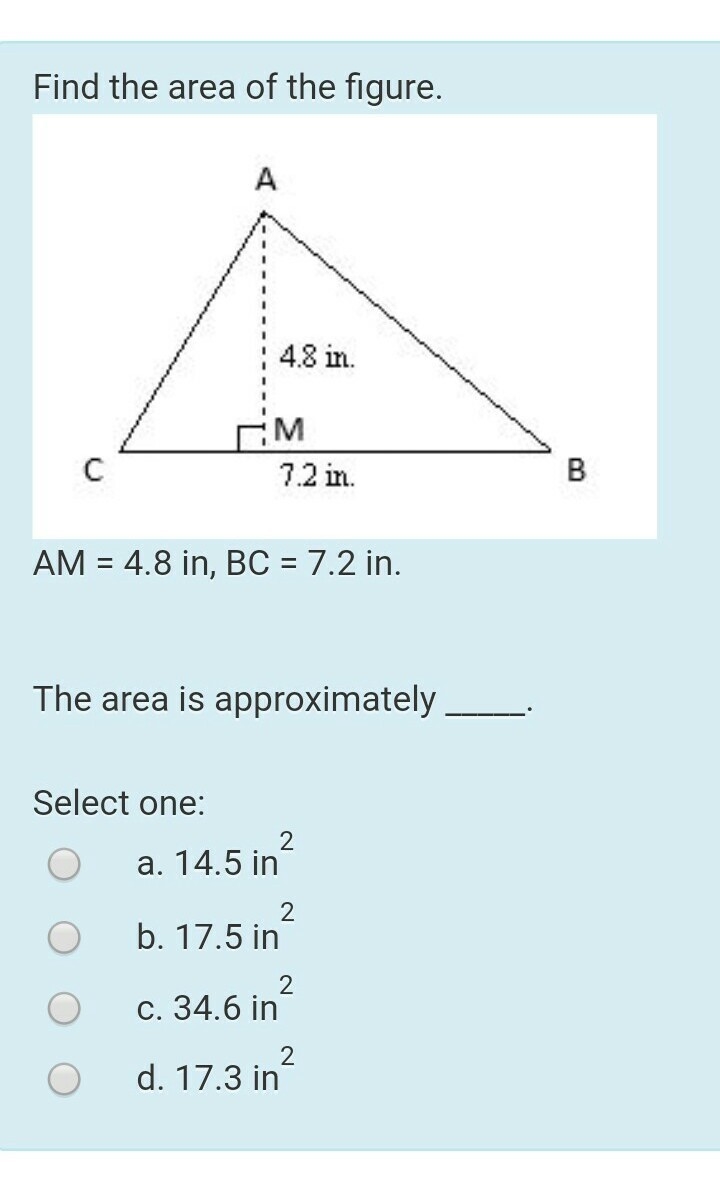Pick answer c. 34.6 in²
The width and height of the screenshot is (720, 1191).
[65, 1008]
